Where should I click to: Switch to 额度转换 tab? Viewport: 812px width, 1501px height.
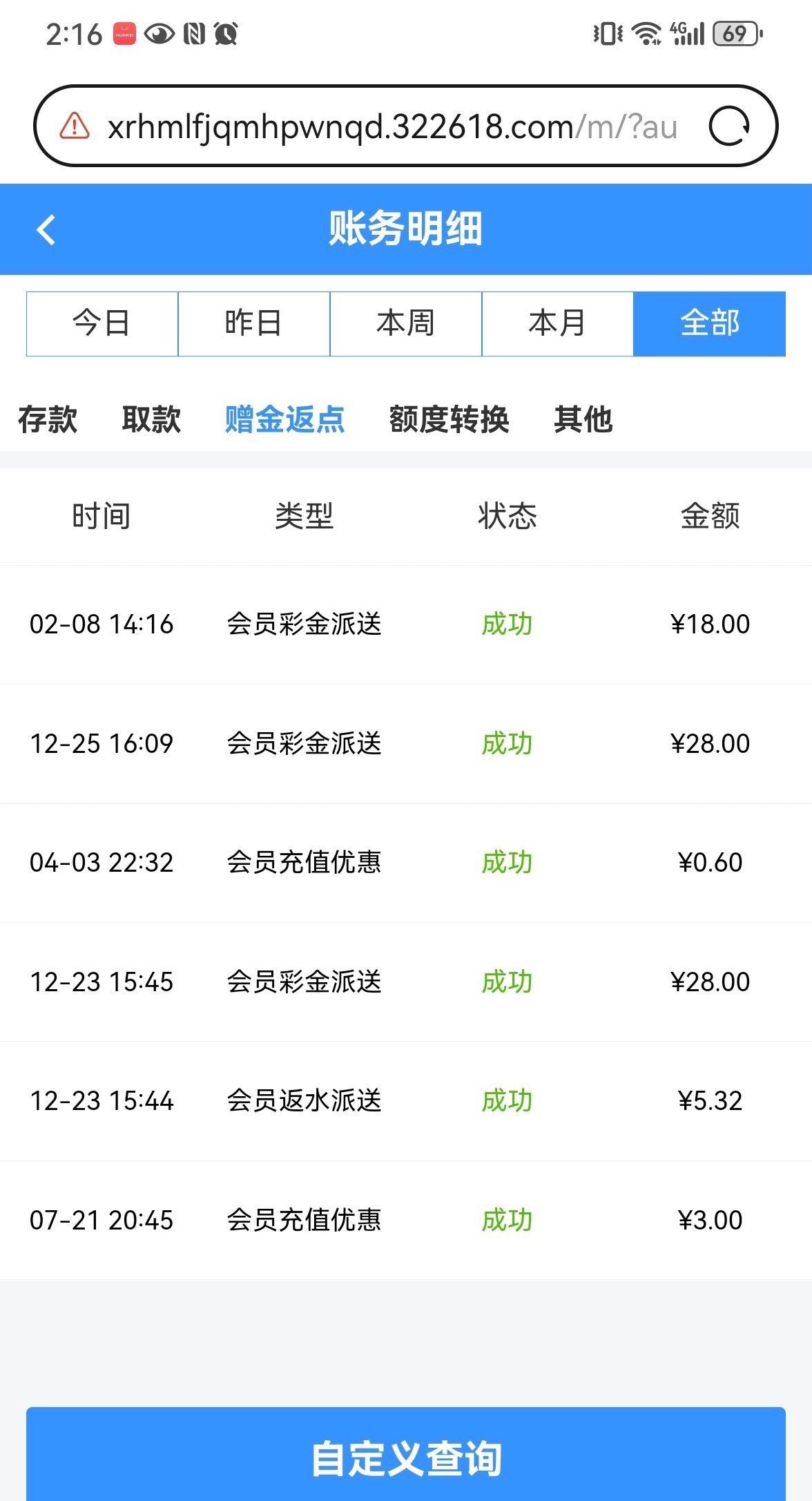tap(449, 419)
